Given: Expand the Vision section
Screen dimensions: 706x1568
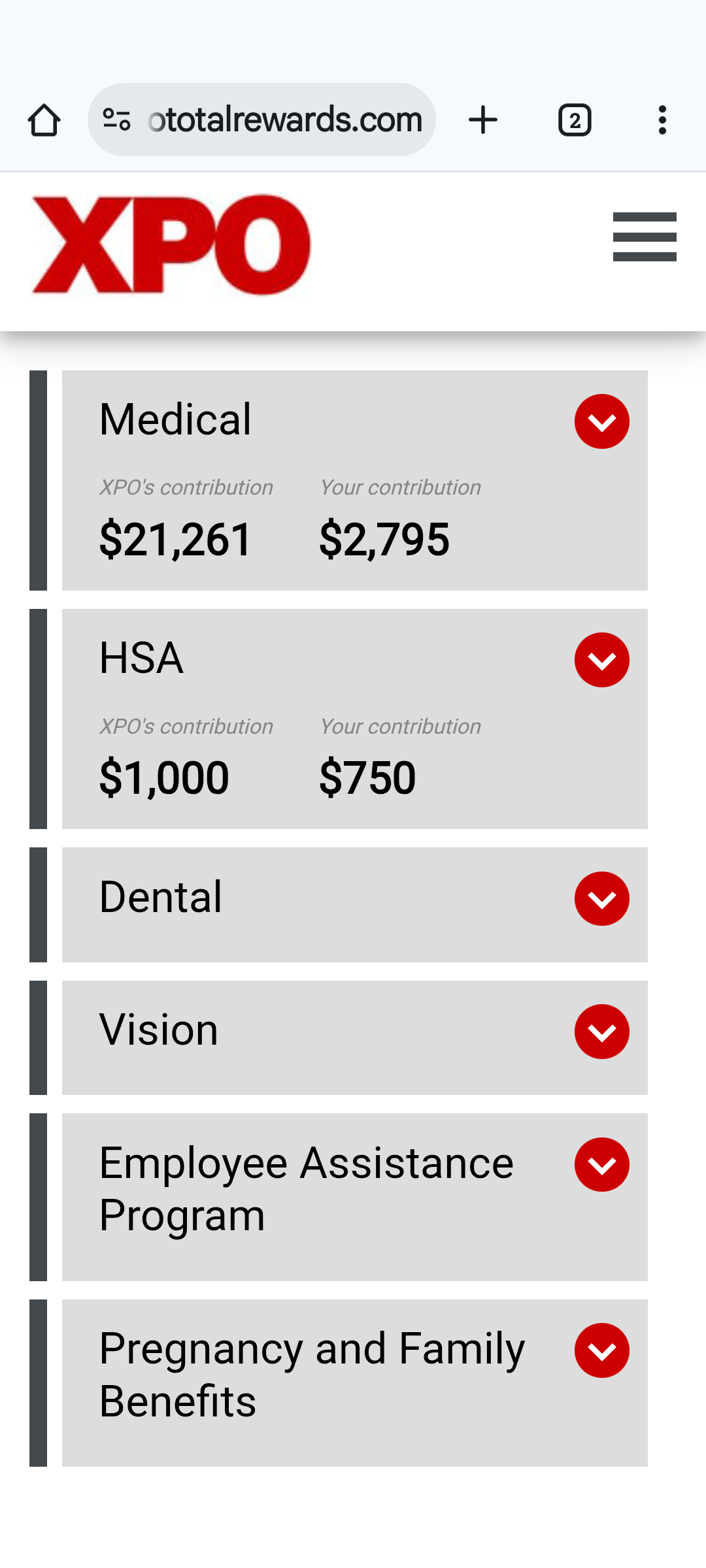Looking at the screenshot, I should (601, 1032).
